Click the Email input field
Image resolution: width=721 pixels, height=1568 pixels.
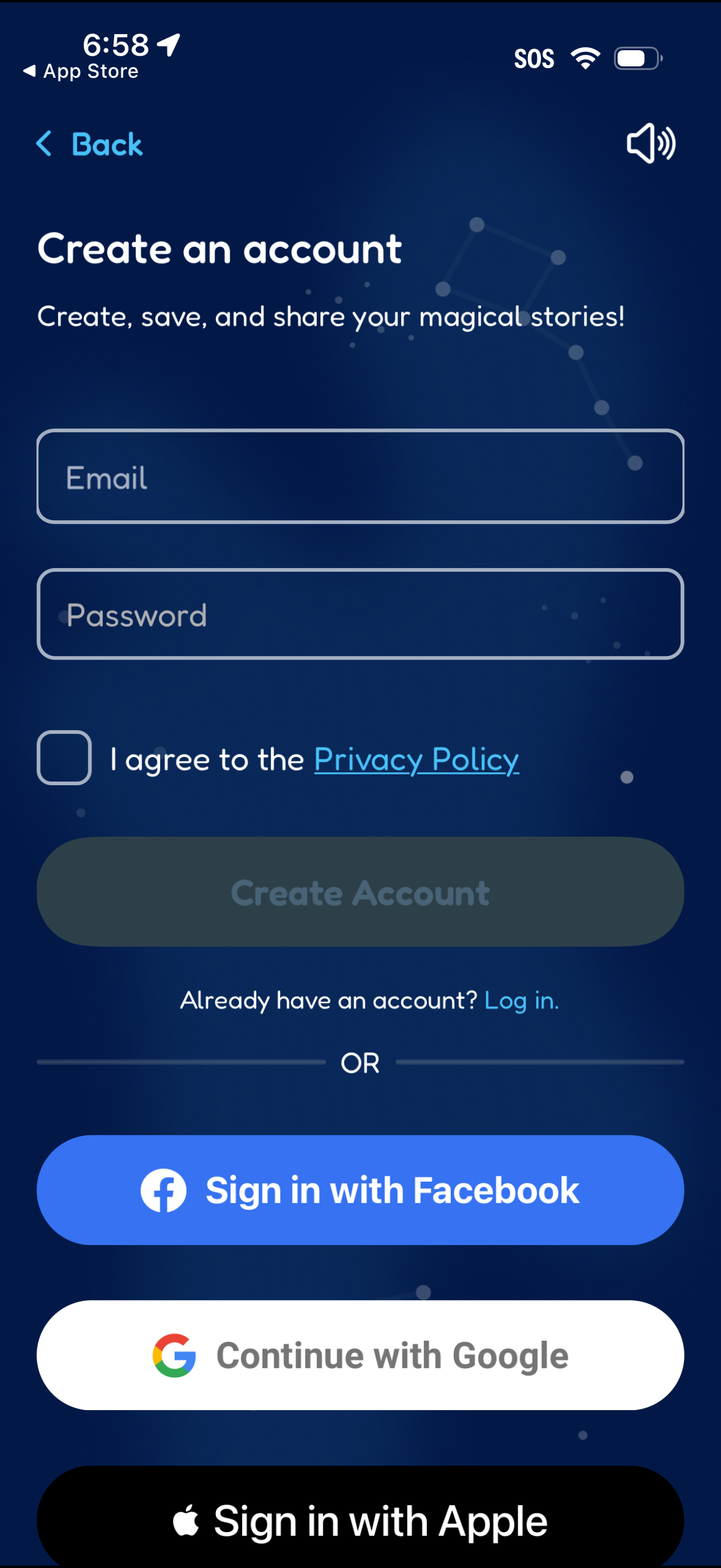[x=360, y=477]
